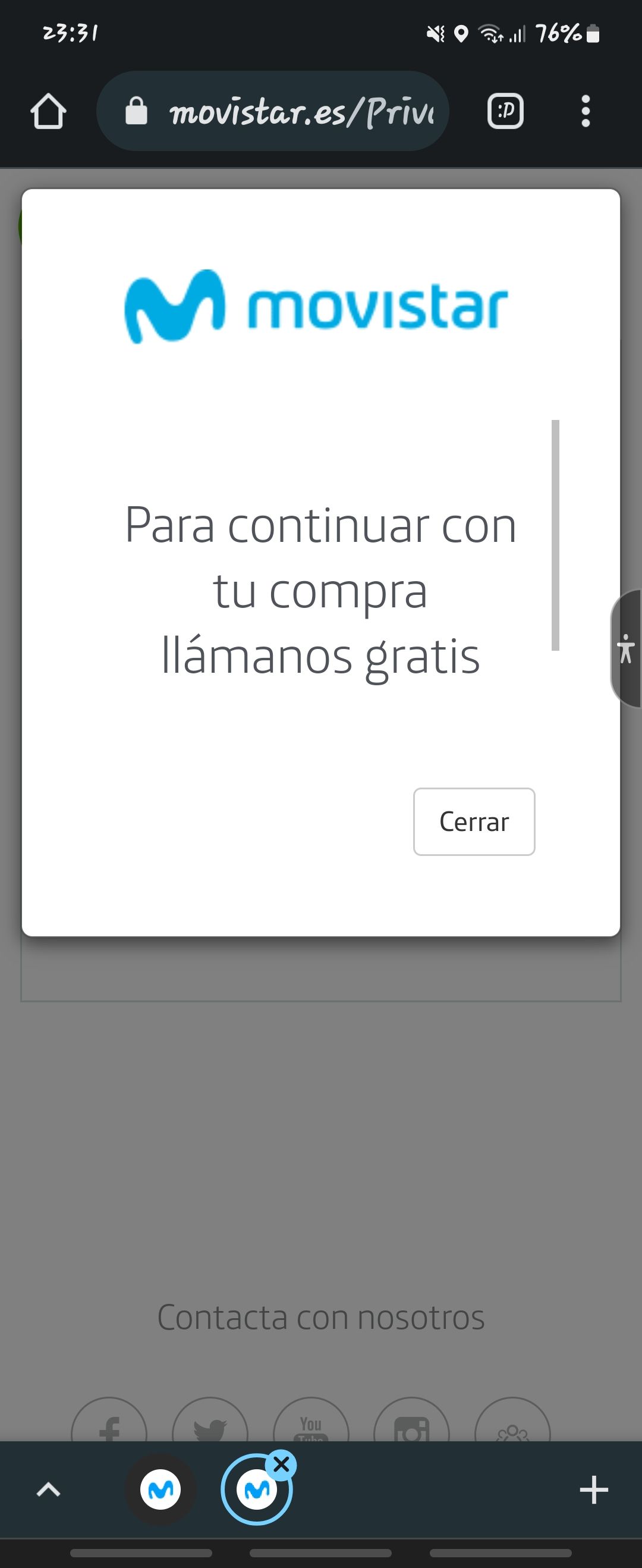Viewport: 642px width, 1568px height.
Task: Tap the clock in the status bar
Action: pos(70,33)
